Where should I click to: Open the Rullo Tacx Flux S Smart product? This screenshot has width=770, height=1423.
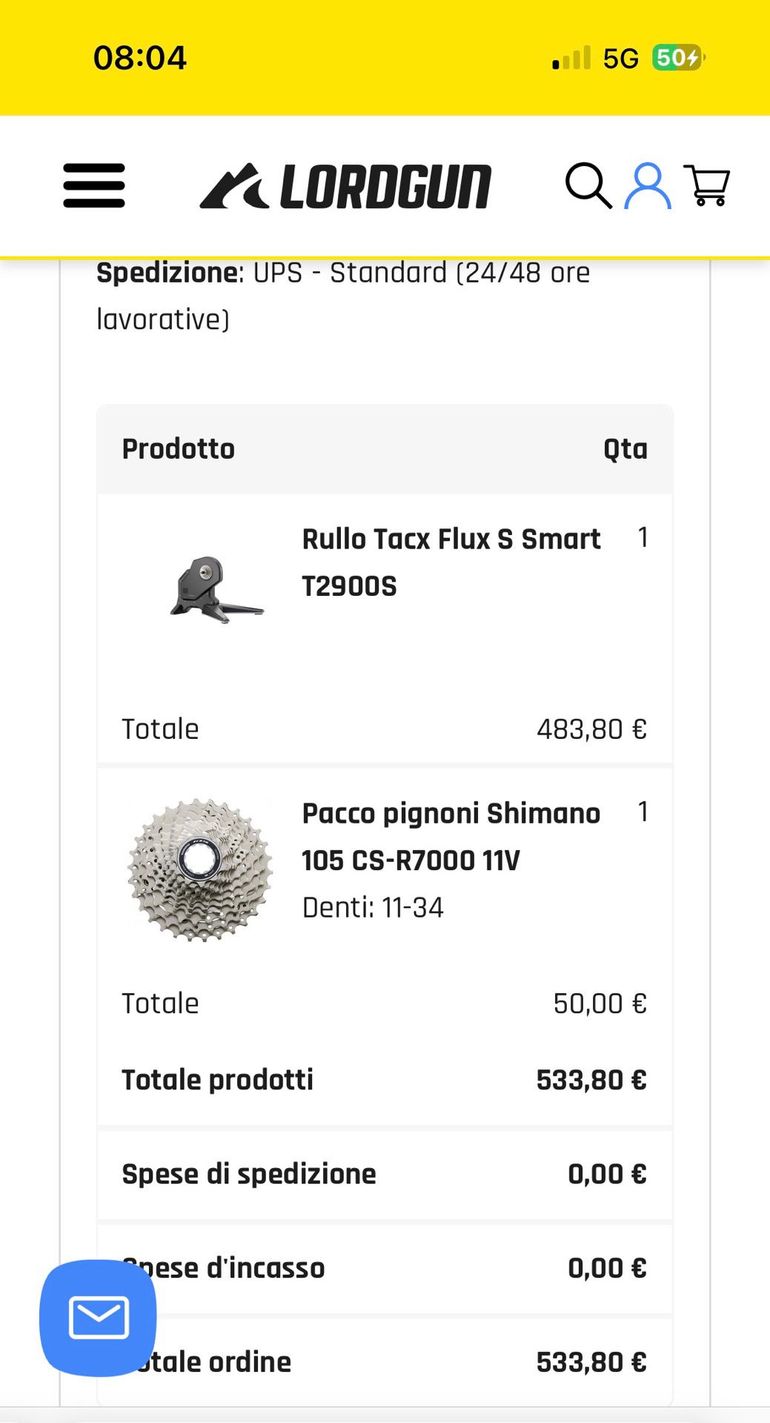(x=451, y=562)
